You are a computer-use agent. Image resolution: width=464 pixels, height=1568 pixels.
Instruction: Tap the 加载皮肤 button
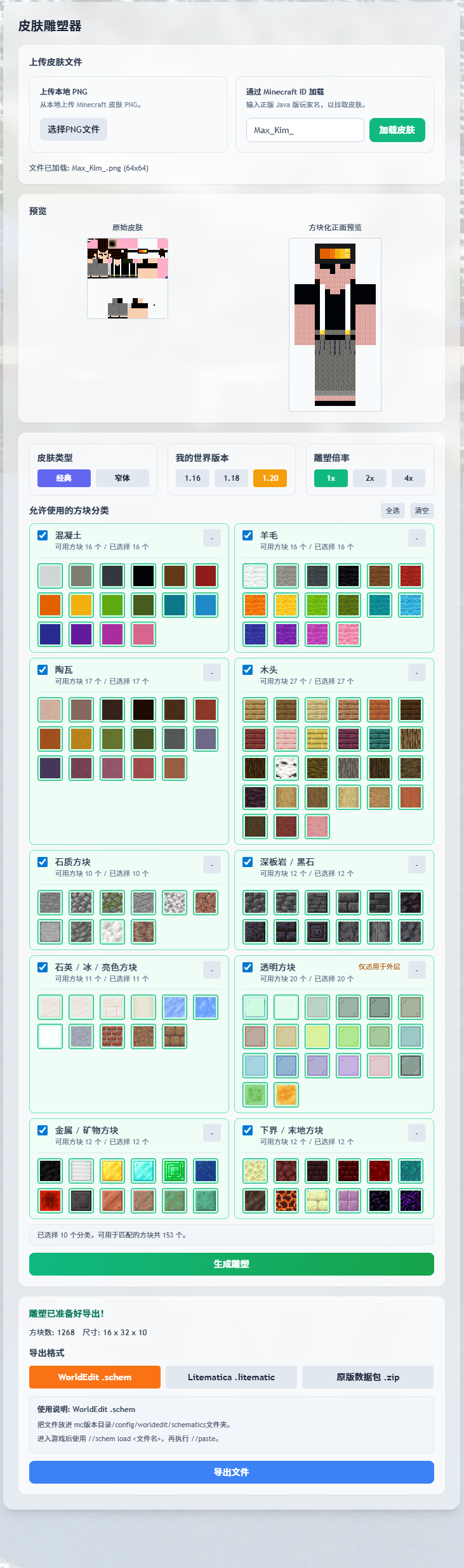[x=397, y=130]
